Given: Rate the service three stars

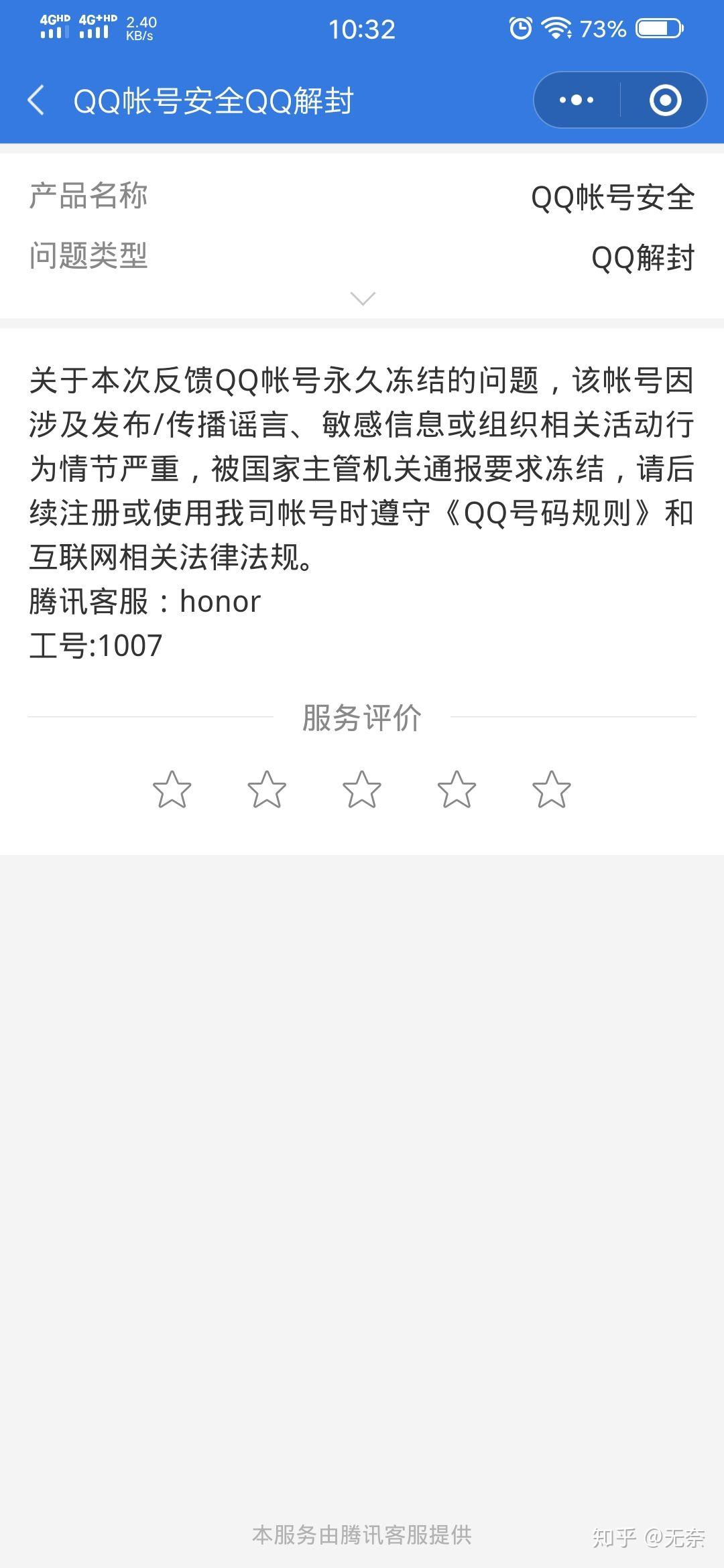Looking at the screenshot, I should [362, 789].
